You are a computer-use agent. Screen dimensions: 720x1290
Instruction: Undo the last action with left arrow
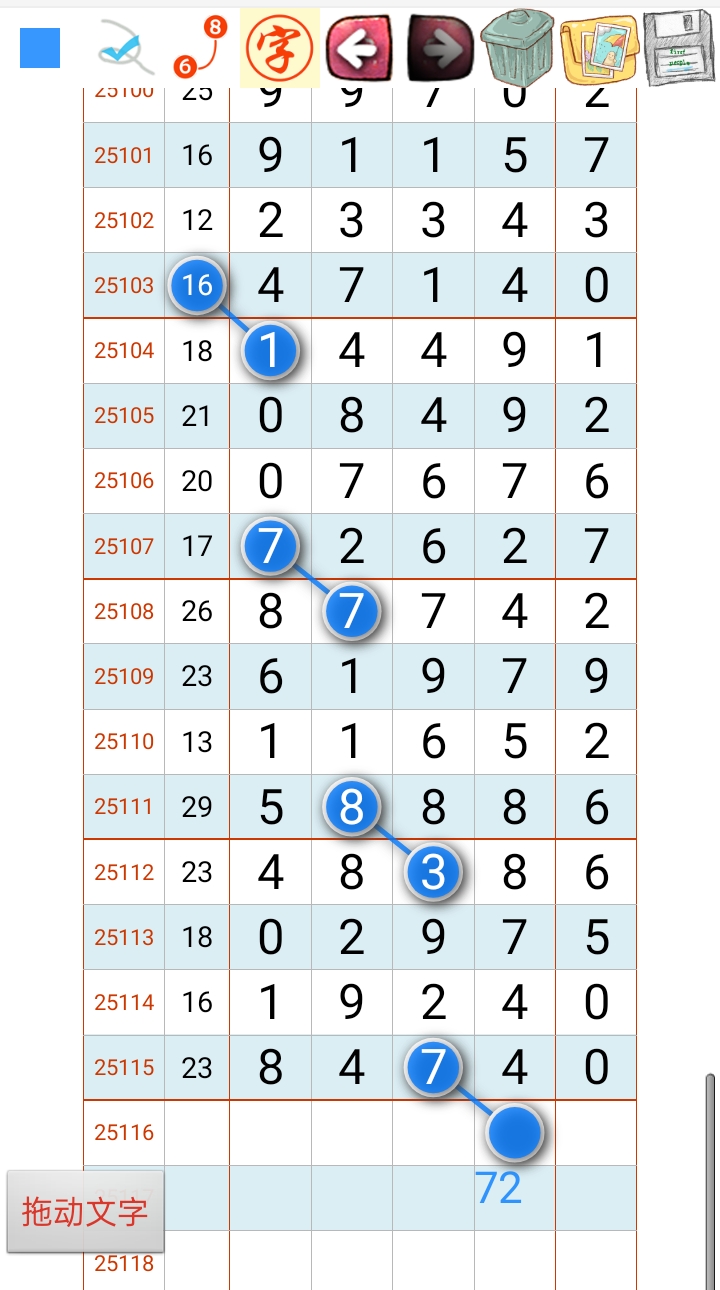coord(359,47)
